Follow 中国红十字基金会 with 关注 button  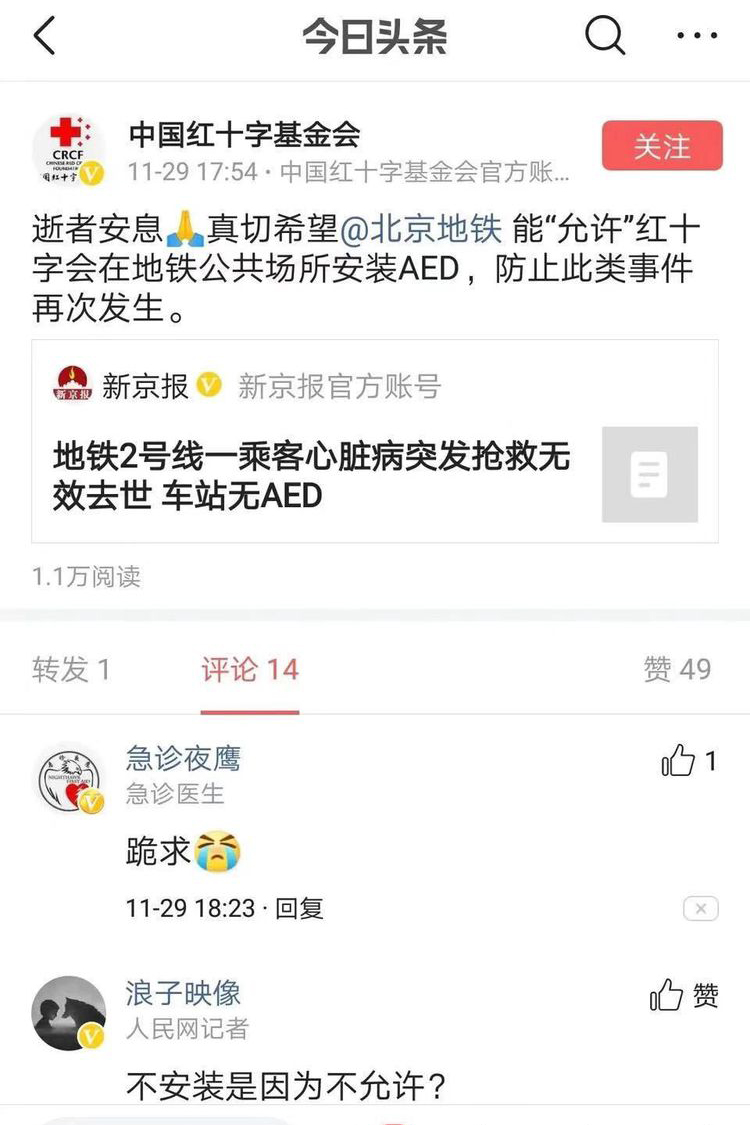pos(662,146)
